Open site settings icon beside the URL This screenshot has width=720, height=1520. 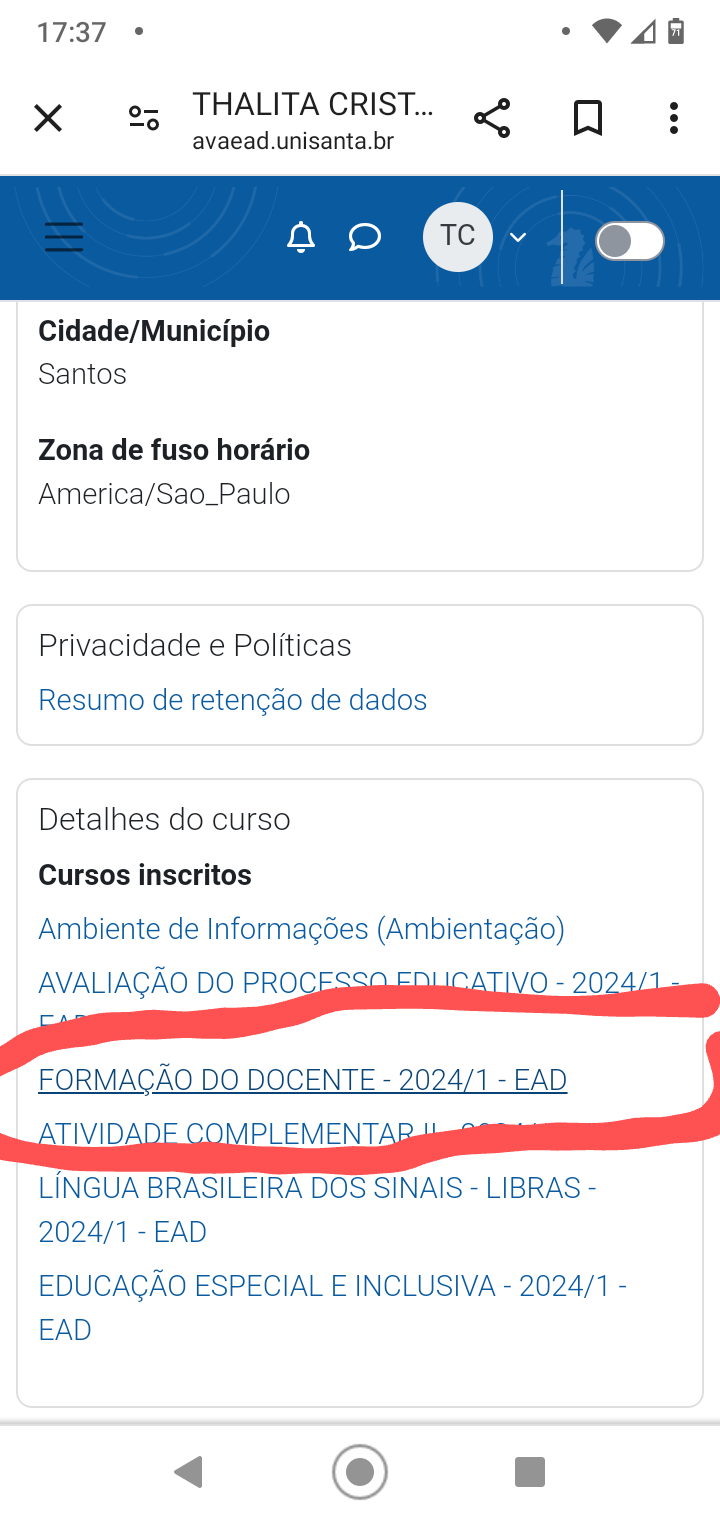(144, 119)
